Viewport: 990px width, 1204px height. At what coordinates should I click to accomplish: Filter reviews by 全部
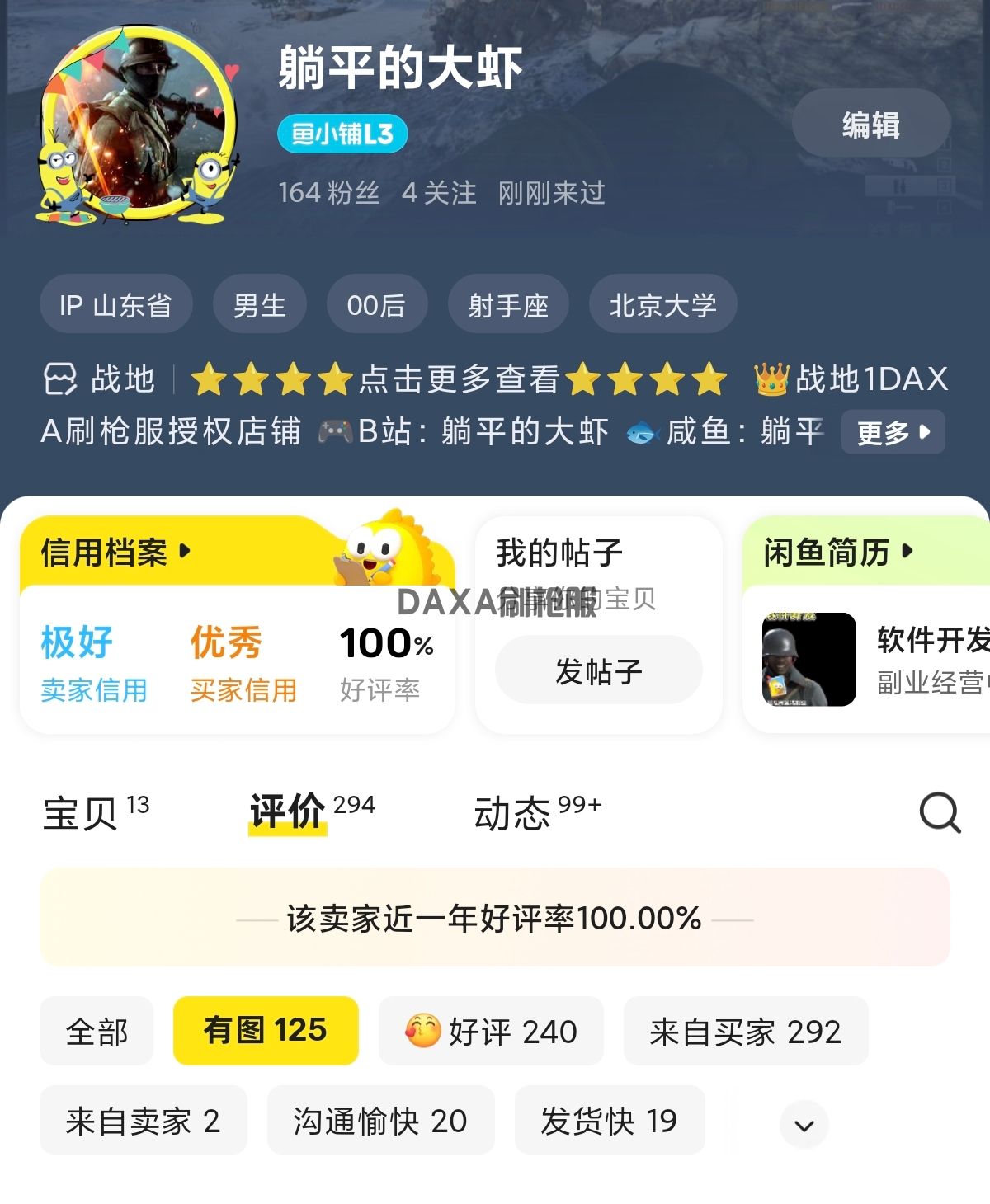tap(97, 1031)
